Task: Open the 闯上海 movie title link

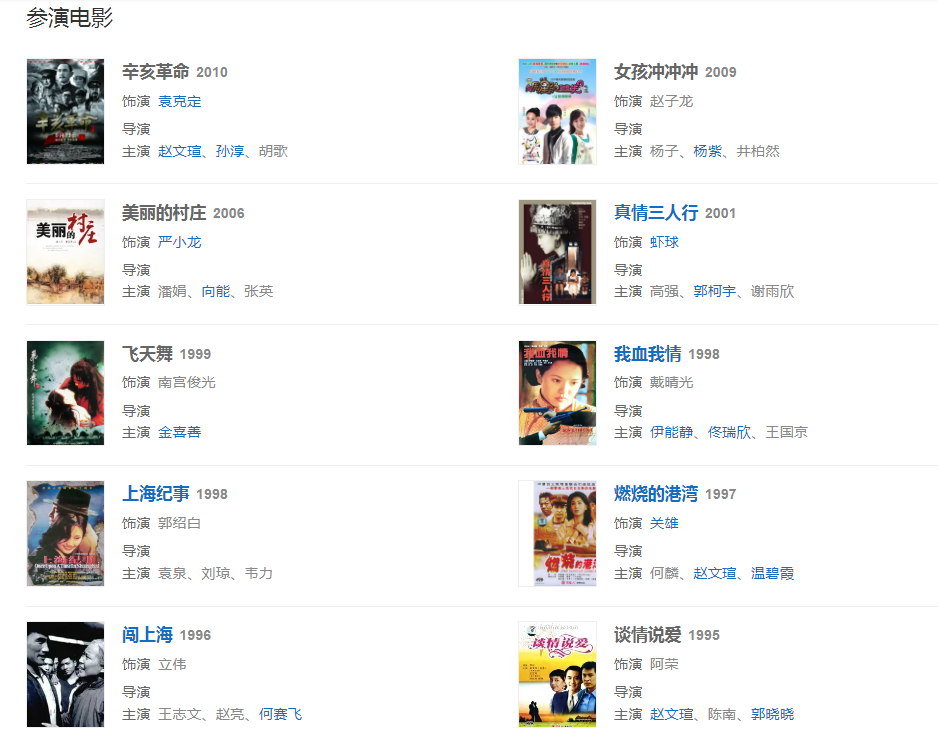Action: [147, 635]
